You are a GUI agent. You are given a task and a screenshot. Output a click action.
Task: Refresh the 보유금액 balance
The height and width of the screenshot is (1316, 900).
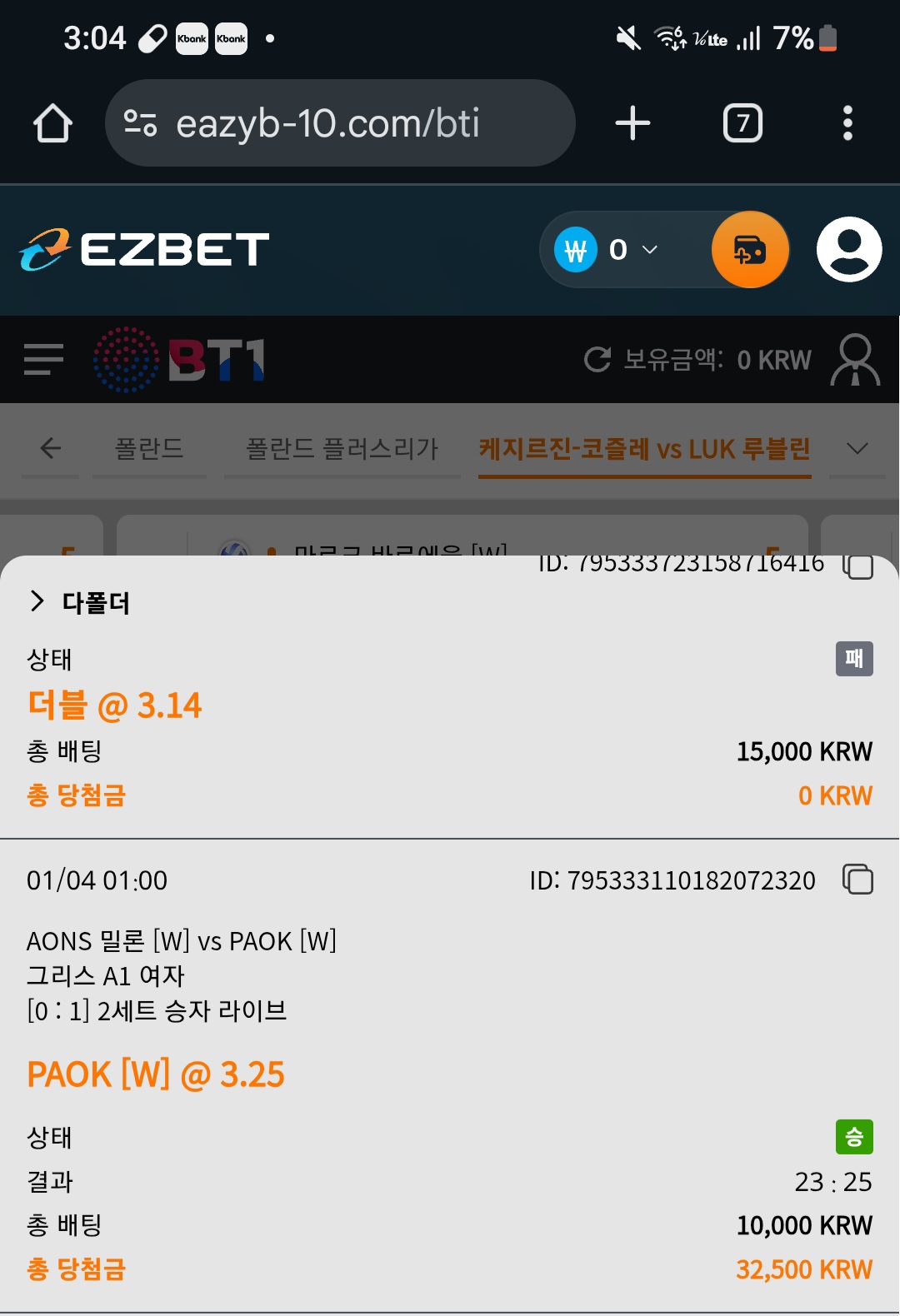[597, 360]
